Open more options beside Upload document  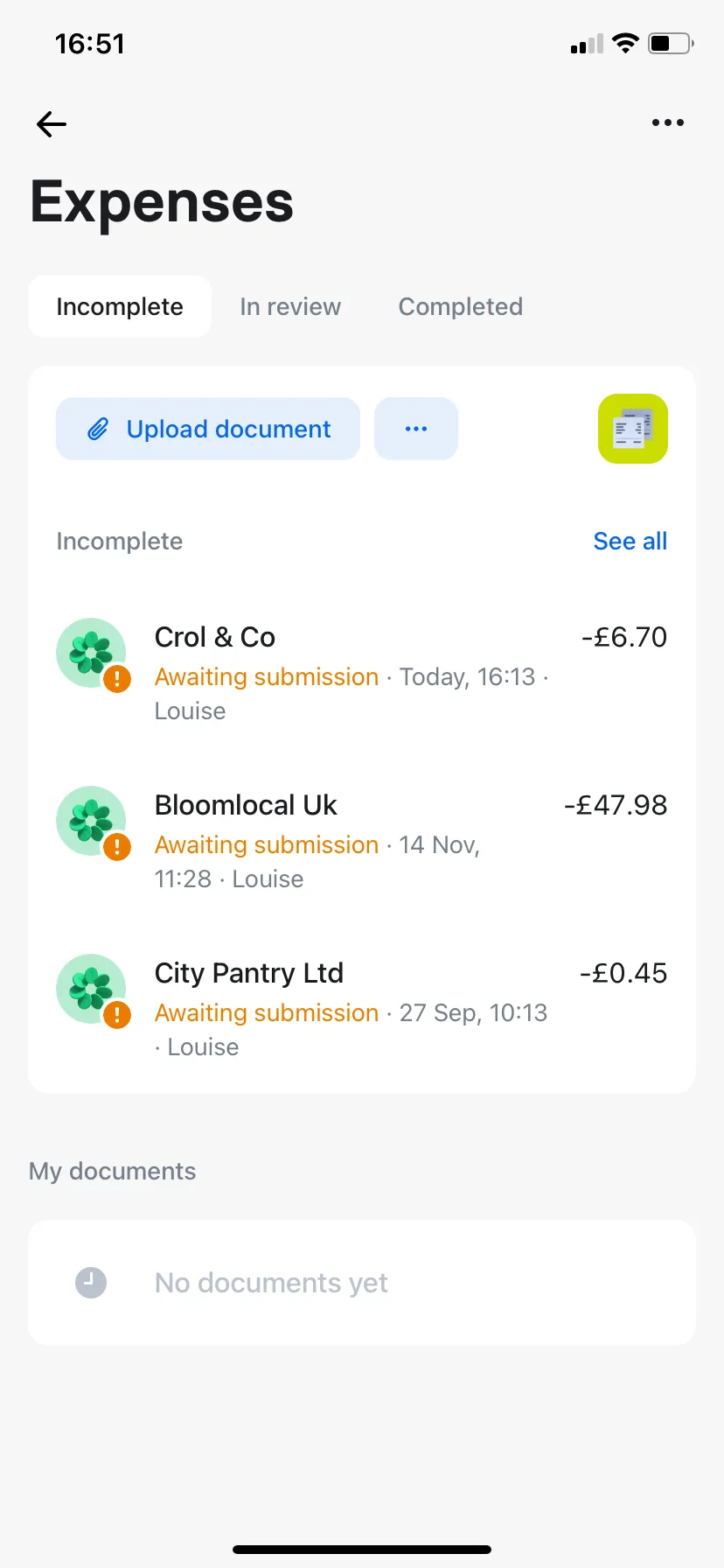click(416, 429)
